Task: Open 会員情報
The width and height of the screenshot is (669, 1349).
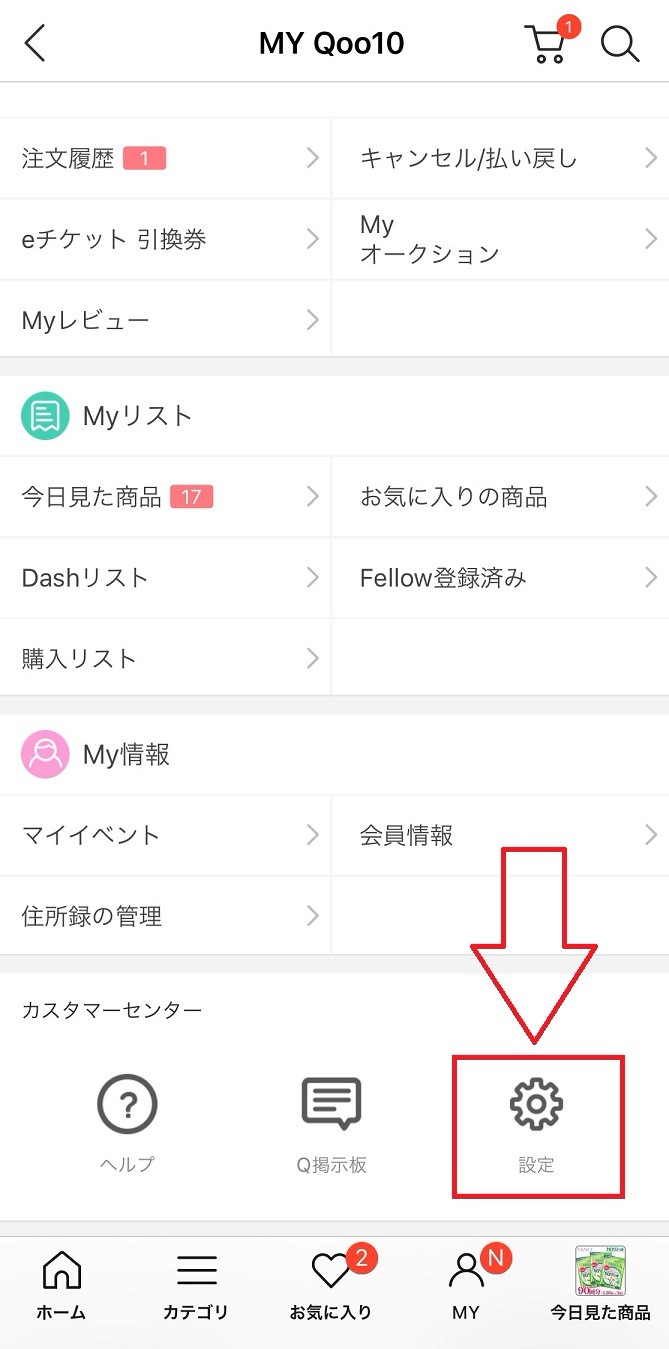Action: click(501, 835)
